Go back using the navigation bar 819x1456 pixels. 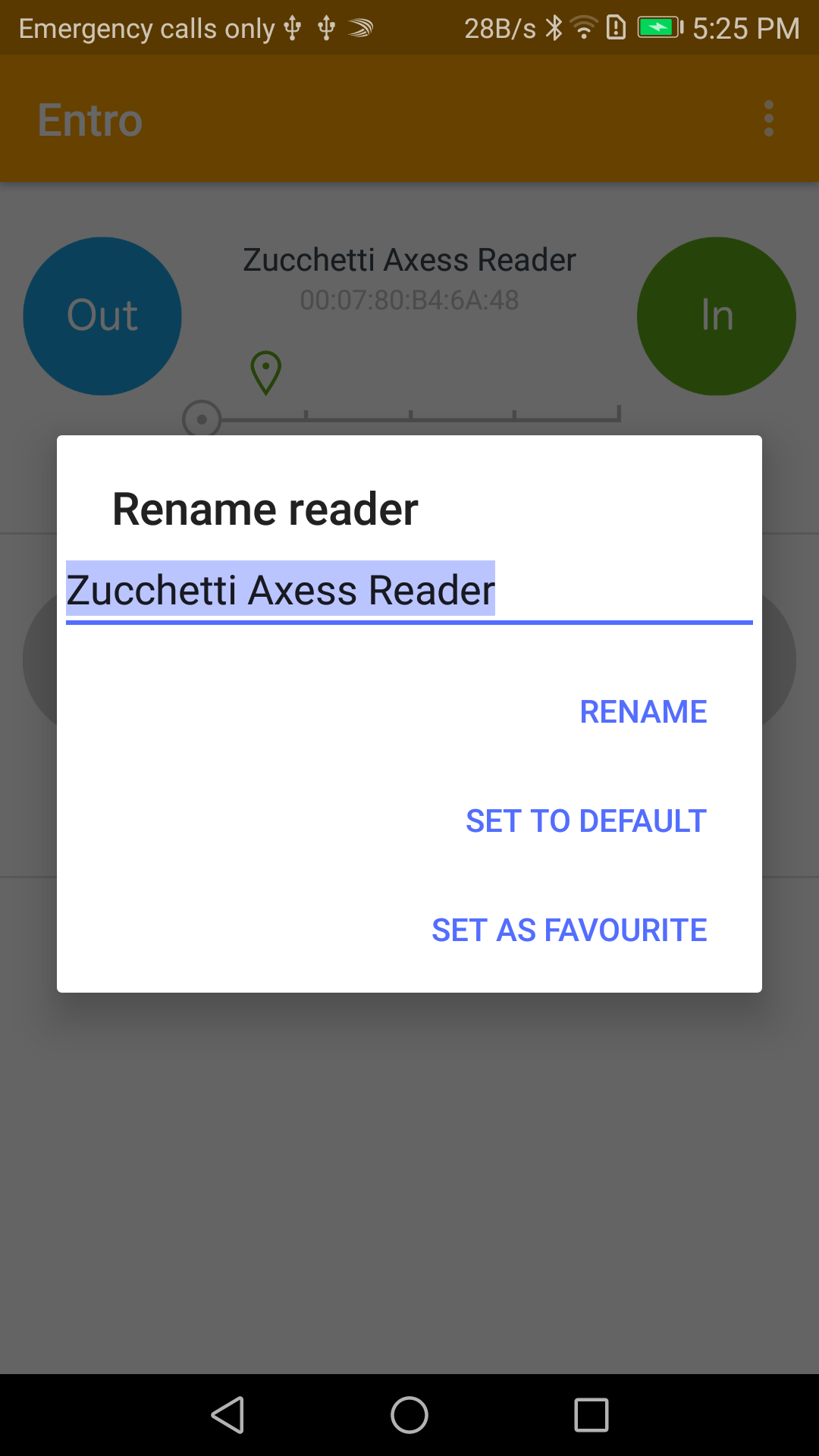(x=227, y=1415)
